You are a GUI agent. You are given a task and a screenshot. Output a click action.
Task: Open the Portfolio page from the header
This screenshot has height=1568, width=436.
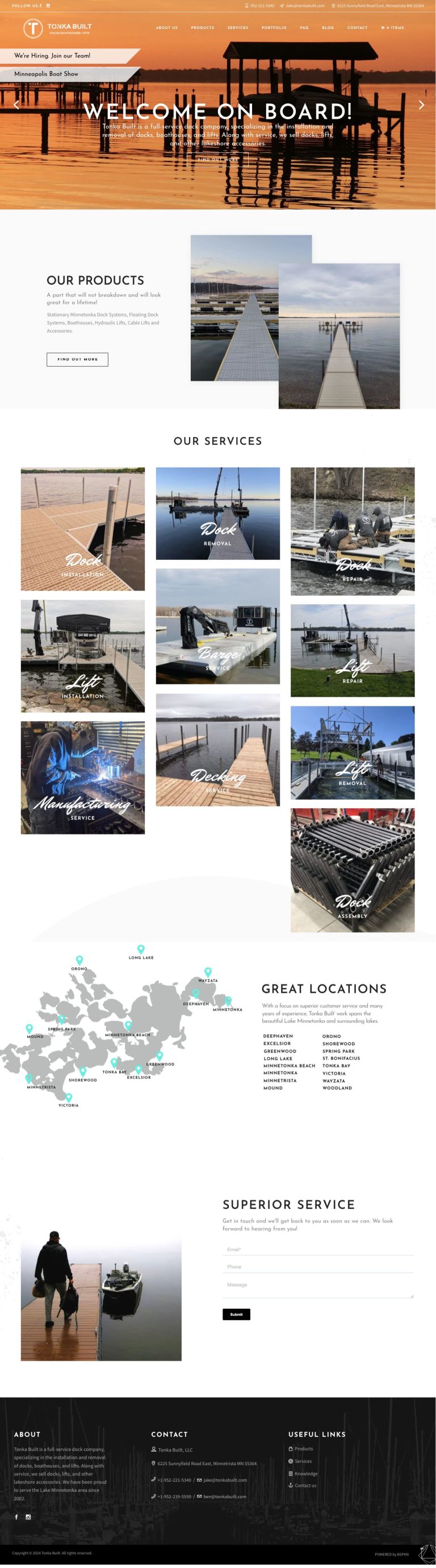click(274, 28)
